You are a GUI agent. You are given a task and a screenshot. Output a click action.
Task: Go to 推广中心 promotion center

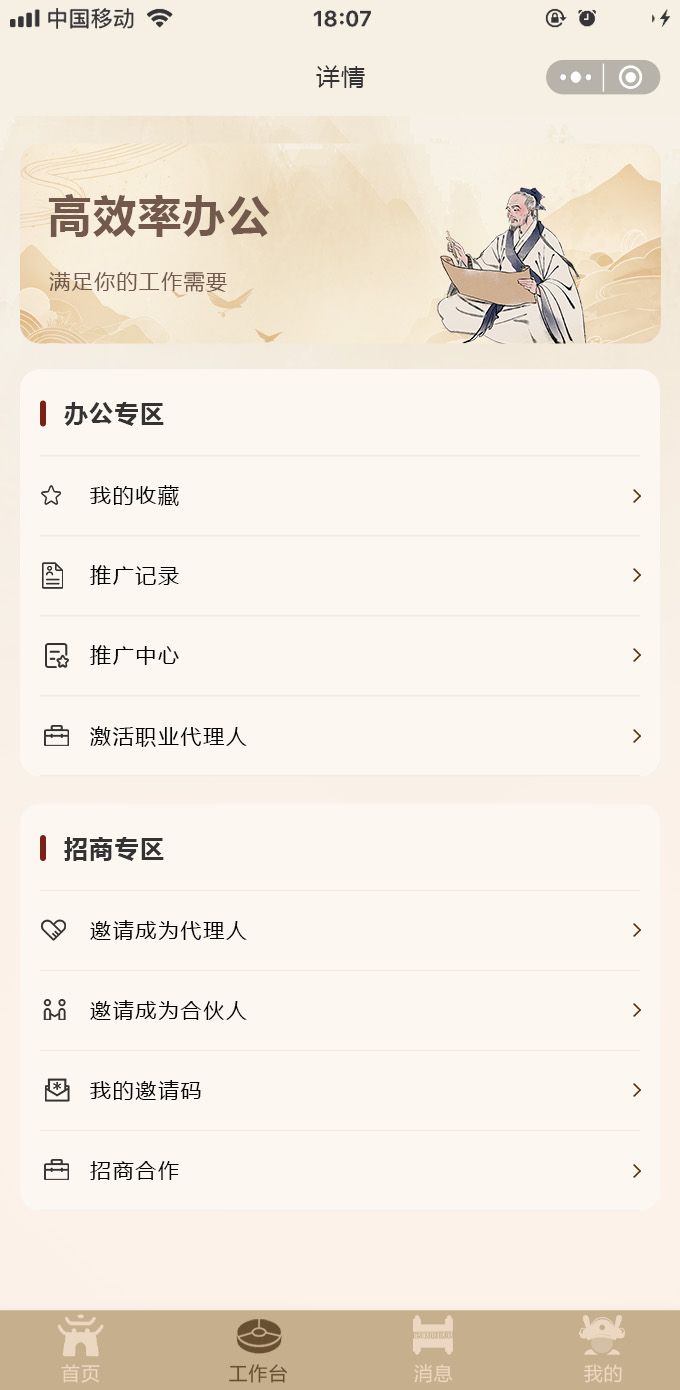(x=340, y=656)
